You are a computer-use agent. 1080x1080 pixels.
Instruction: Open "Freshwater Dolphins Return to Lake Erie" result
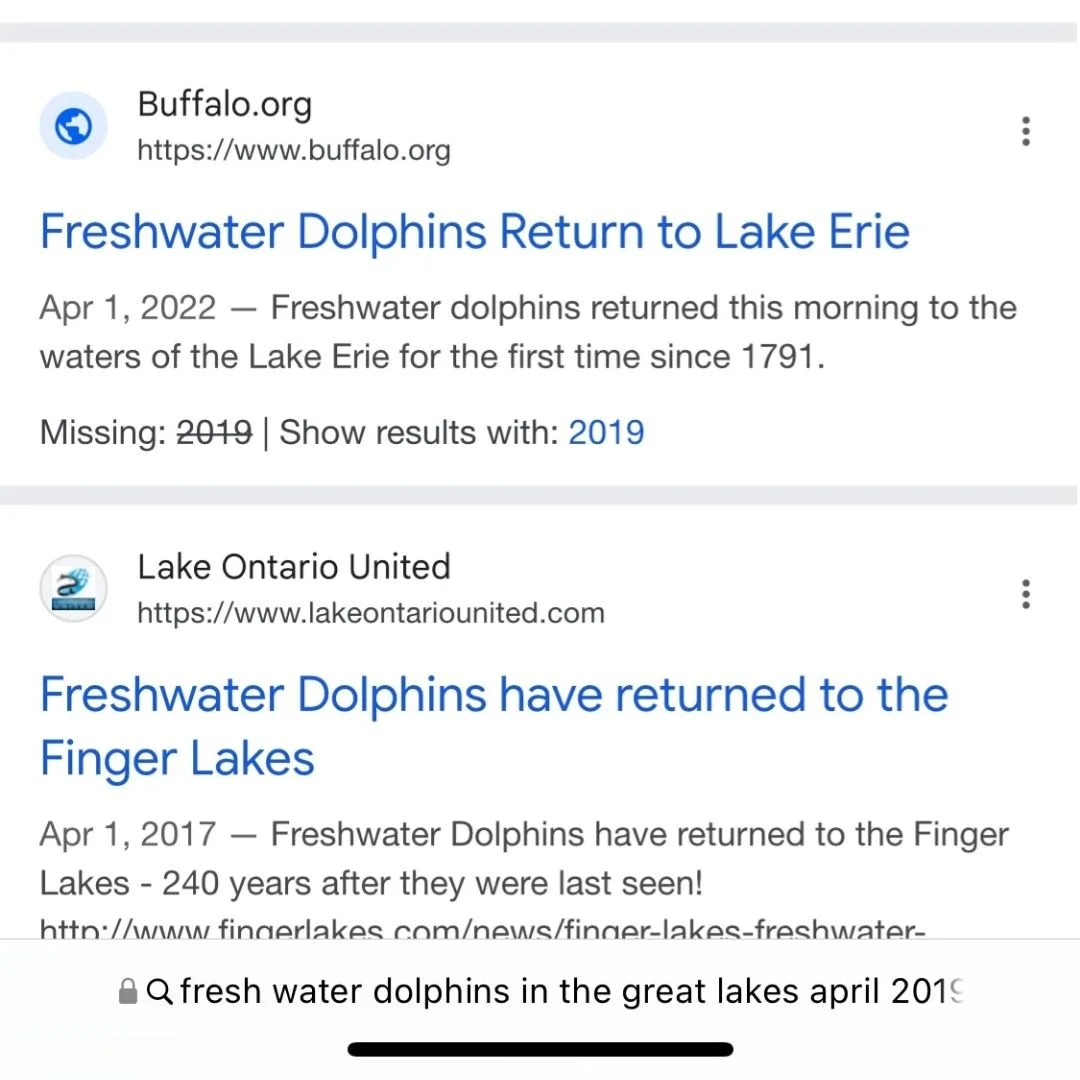click(x=474, y=232)
